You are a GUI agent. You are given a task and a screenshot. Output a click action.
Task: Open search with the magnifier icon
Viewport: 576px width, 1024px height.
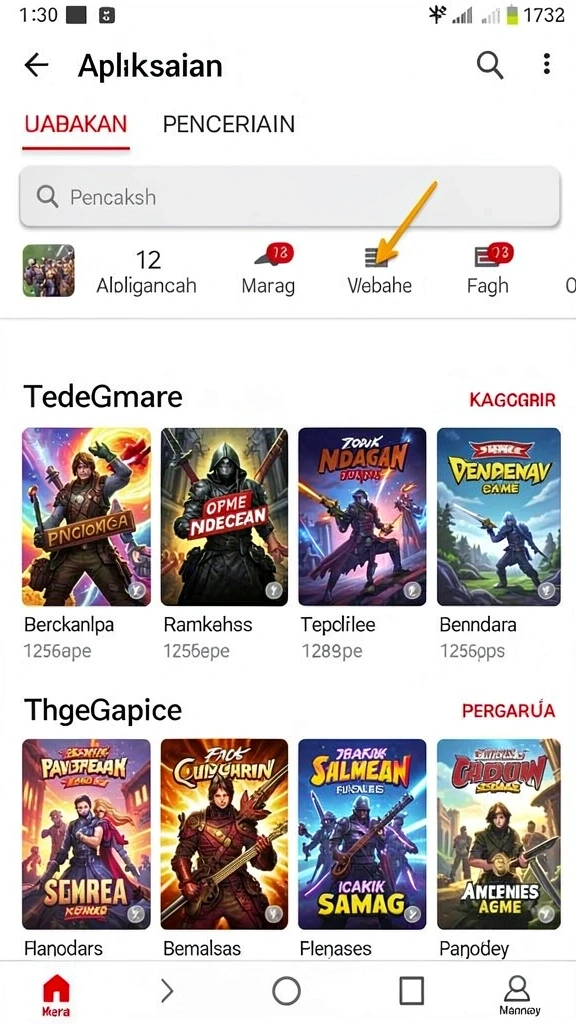(489, 65)
